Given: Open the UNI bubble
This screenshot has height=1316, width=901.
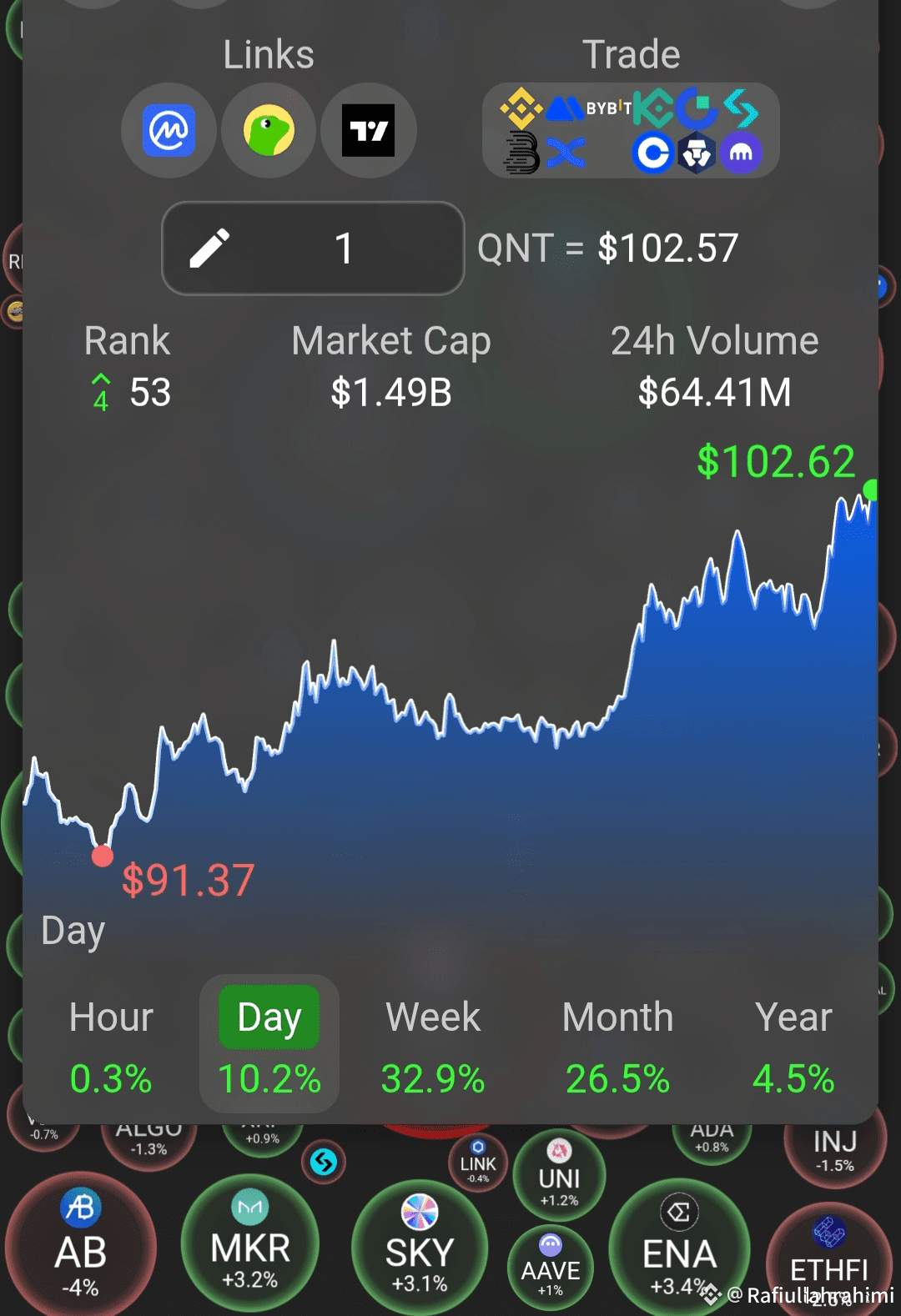Looking at the screenshot, I should pyautogui.click(x=559, y=1175).
